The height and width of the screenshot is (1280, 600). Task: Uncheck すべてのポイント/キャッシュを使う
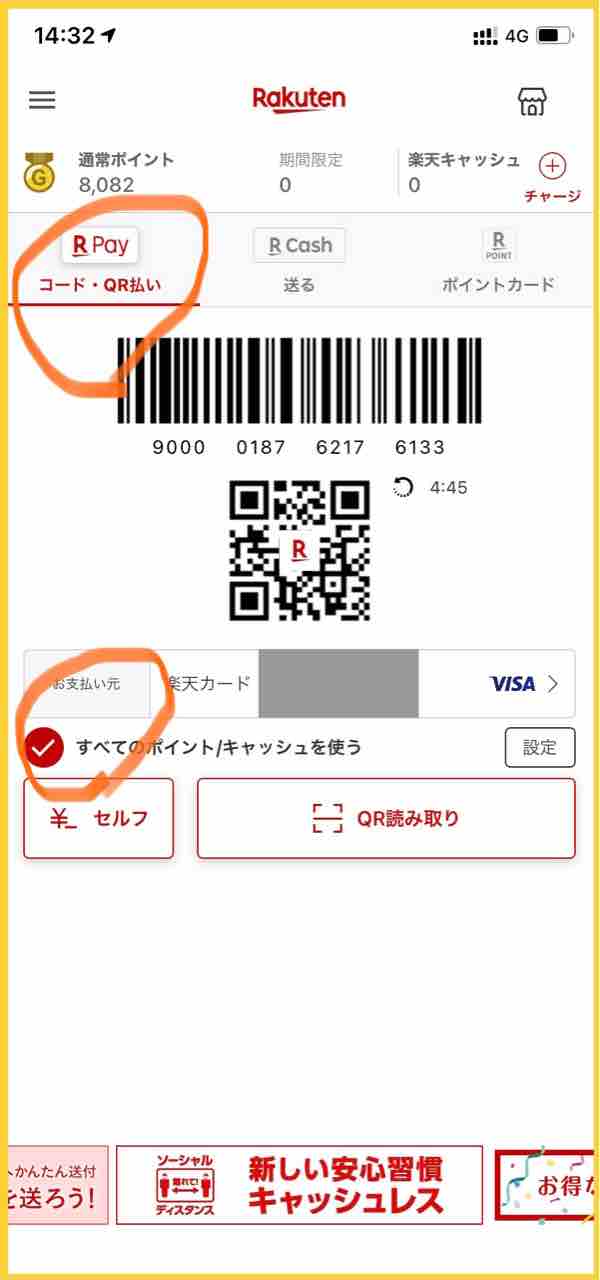click(x=45, y=747)
